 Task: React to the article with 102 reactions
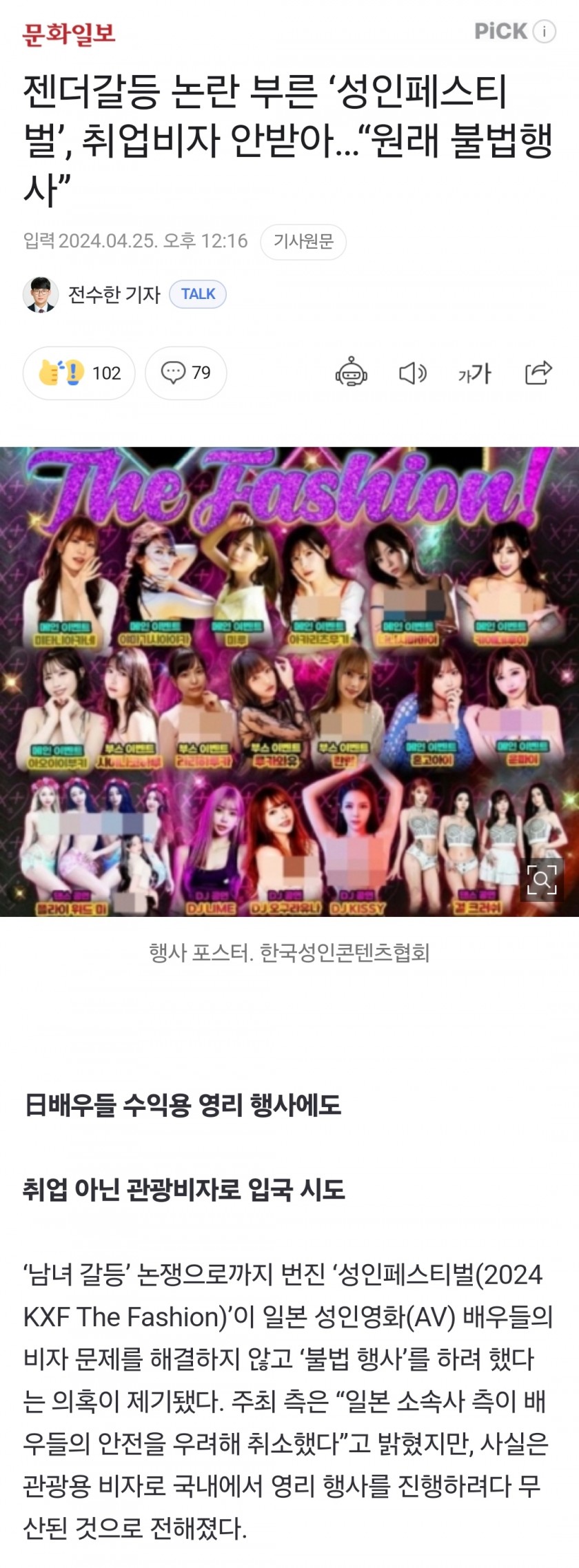pyautogui.click(x=79, y=373)
